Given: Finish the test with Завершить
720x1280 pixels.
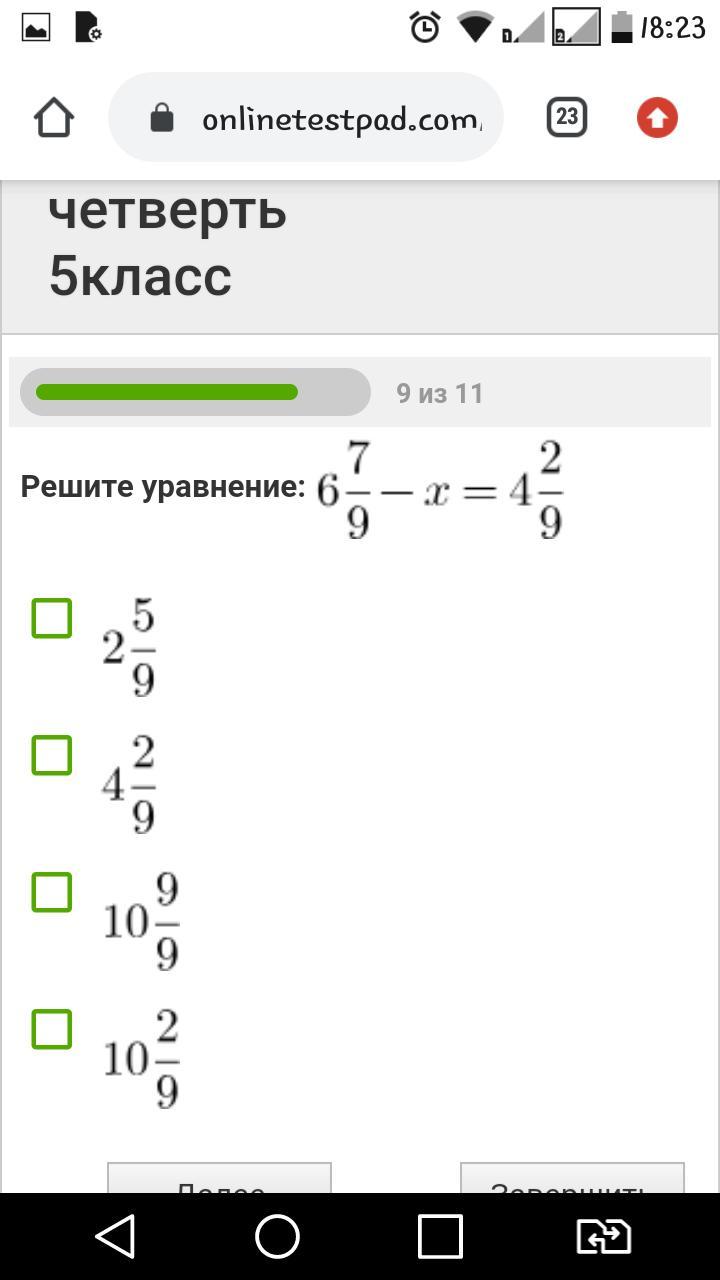Looking at the screenshot, I should point(572,1178).
